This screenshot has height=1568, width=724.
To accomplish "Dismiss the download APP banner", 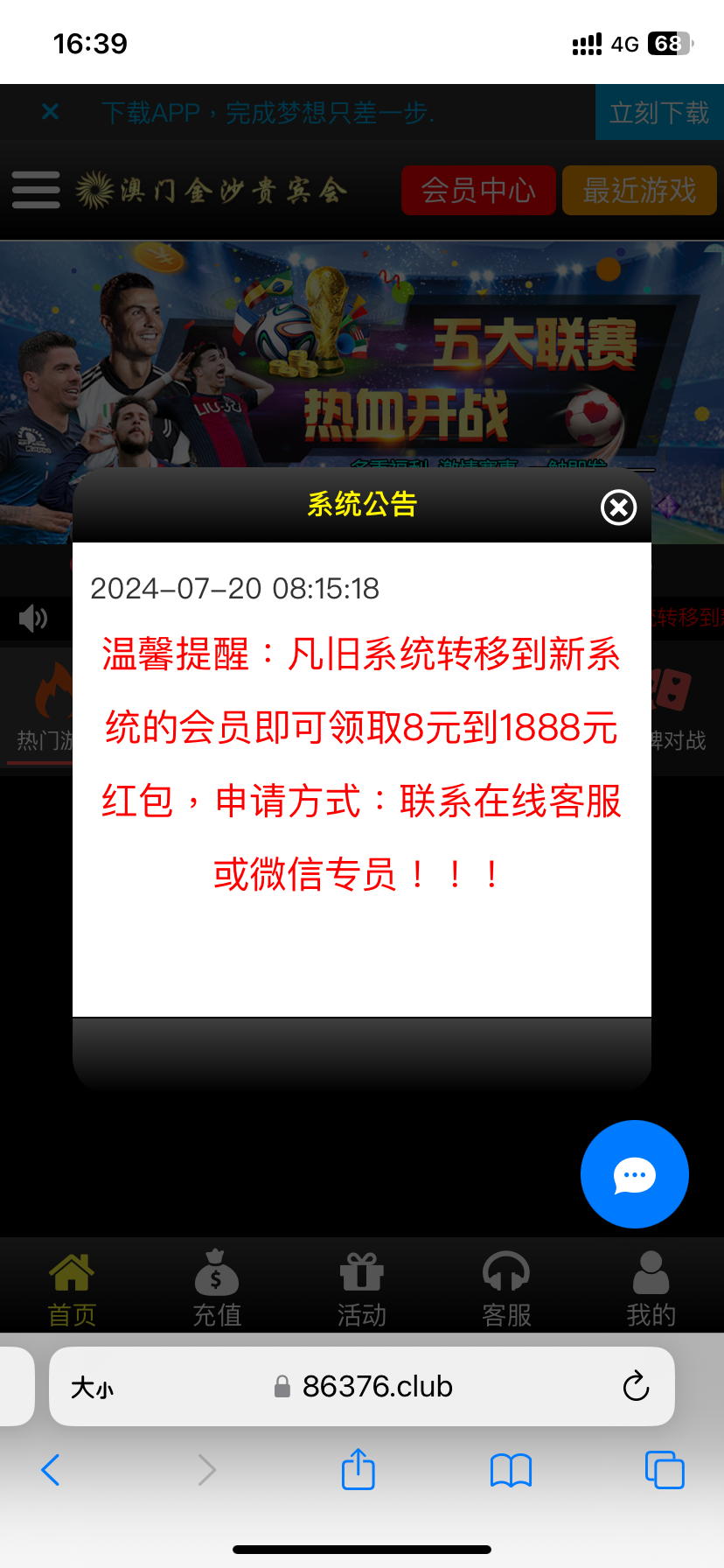I will [x=51, y=112].
